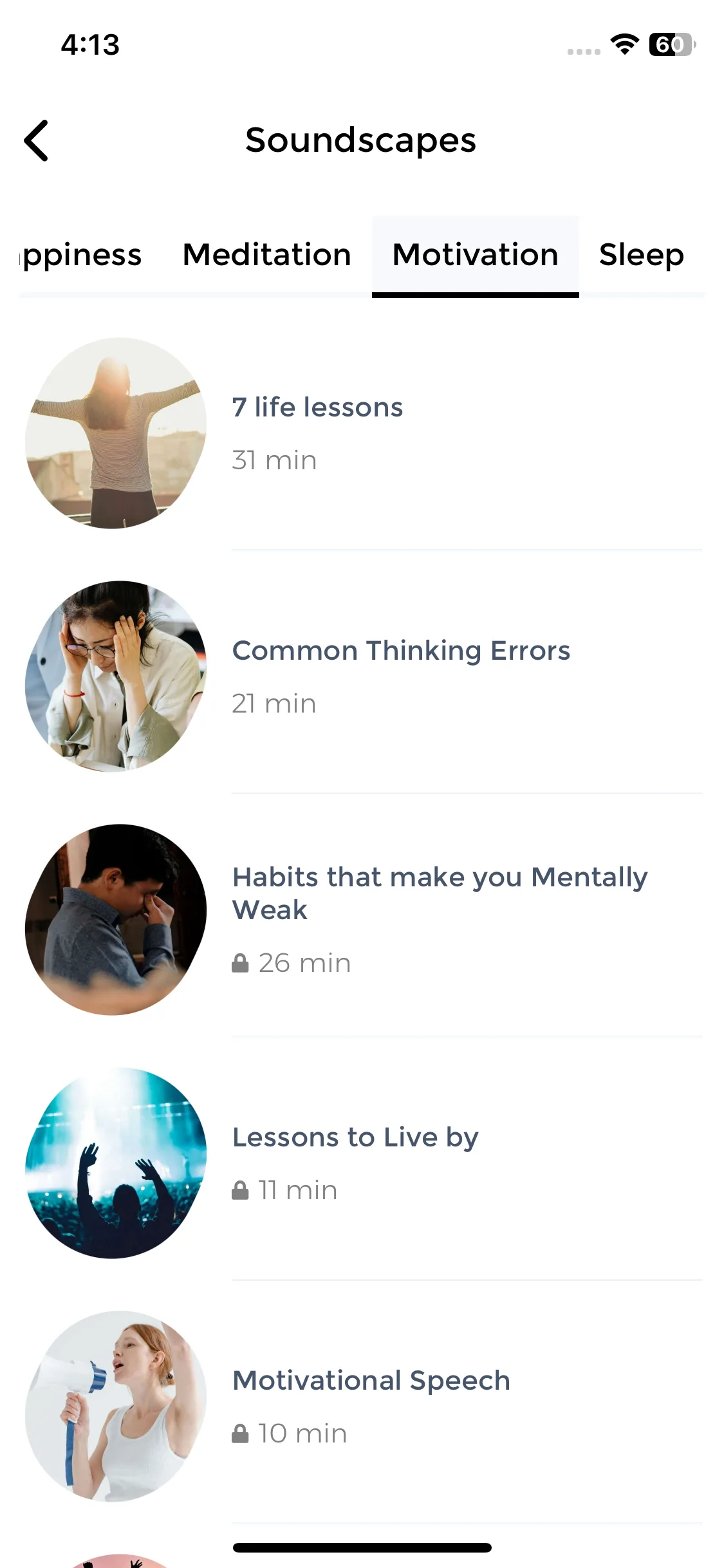The width and height of the screenshot is (724, 1568).
Task: Play Common Thinking Errors
Action: pyautogui.click(x=400, y=651)
